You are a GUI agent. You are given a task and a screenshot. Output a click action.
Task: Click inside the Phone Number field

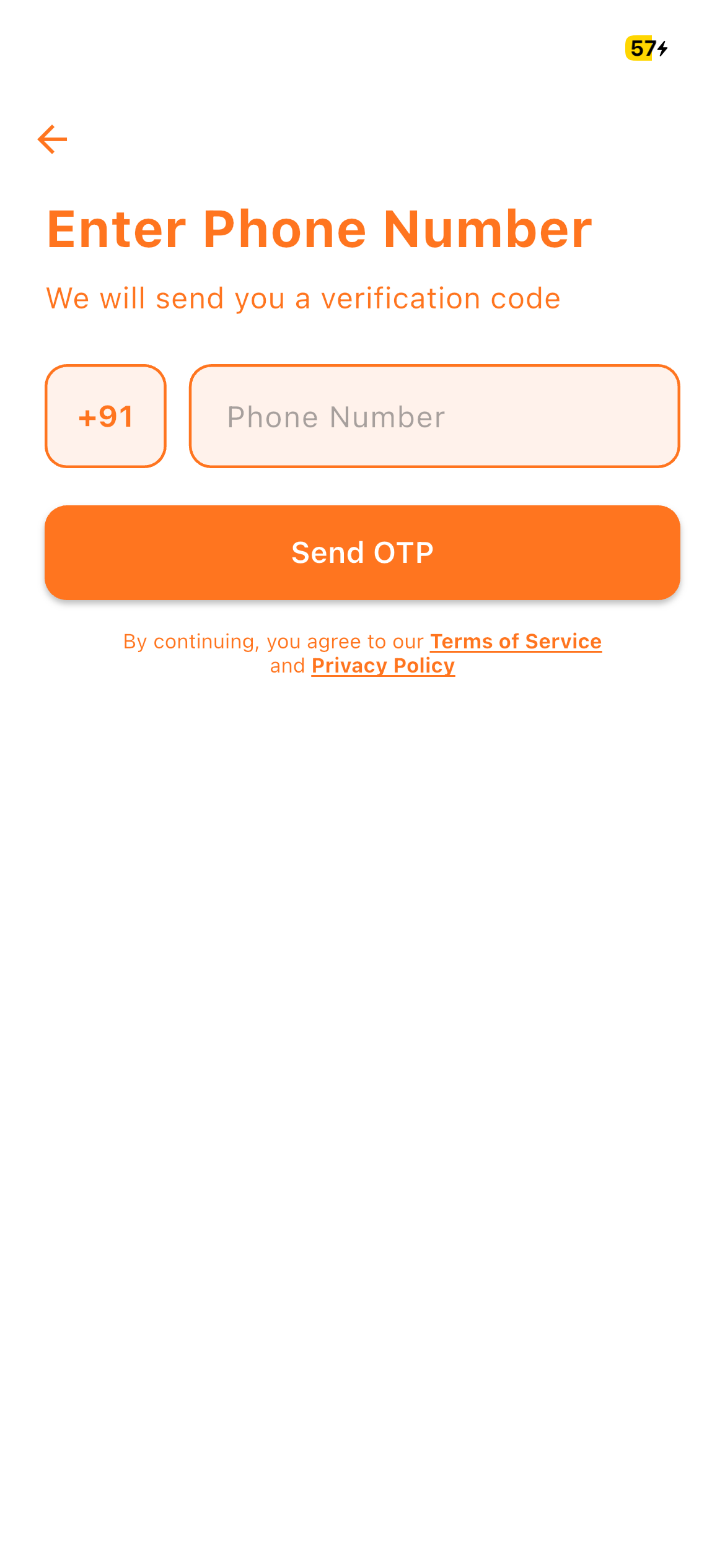435,416
